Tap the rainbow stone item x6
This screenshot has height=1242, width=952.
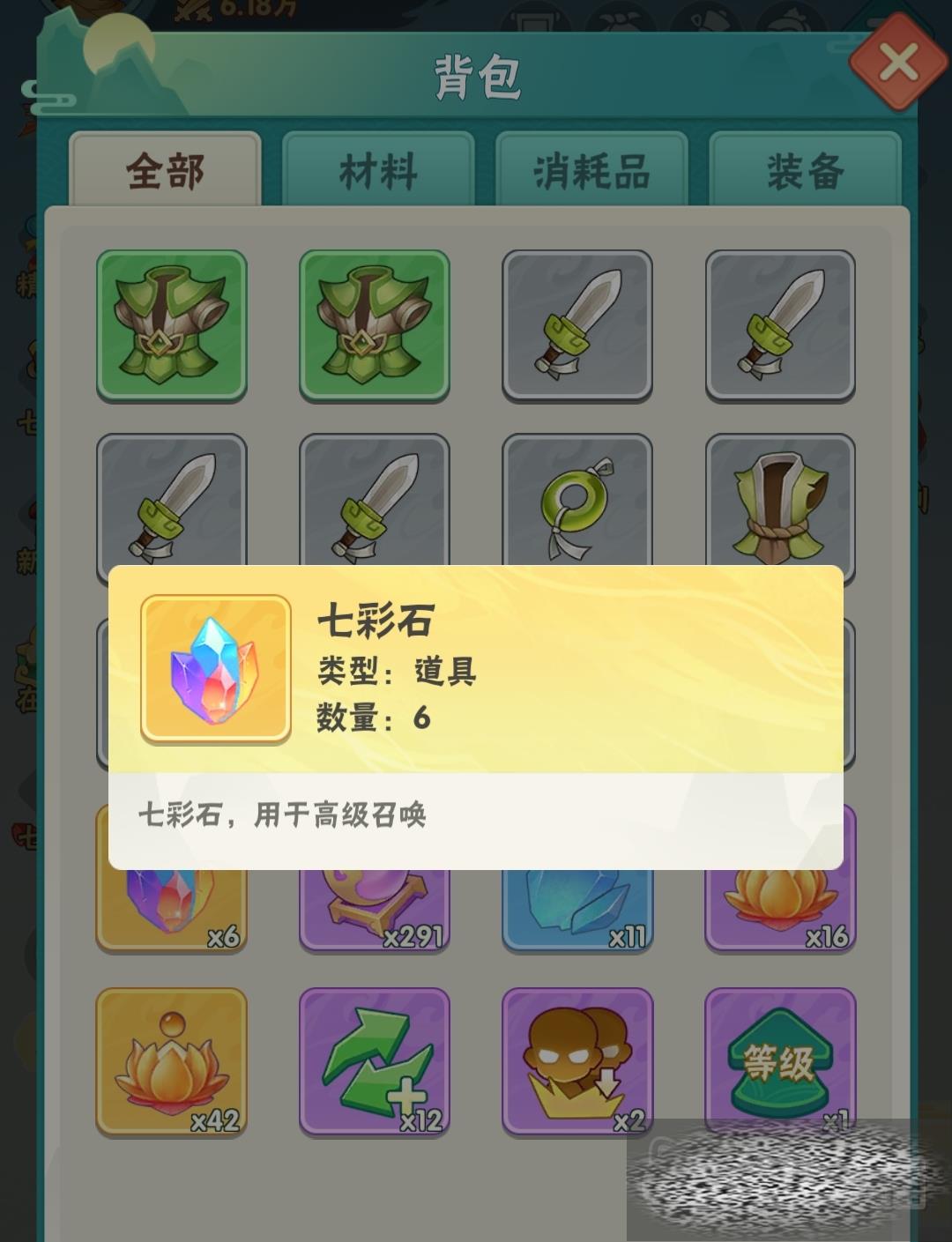point(171,910)
